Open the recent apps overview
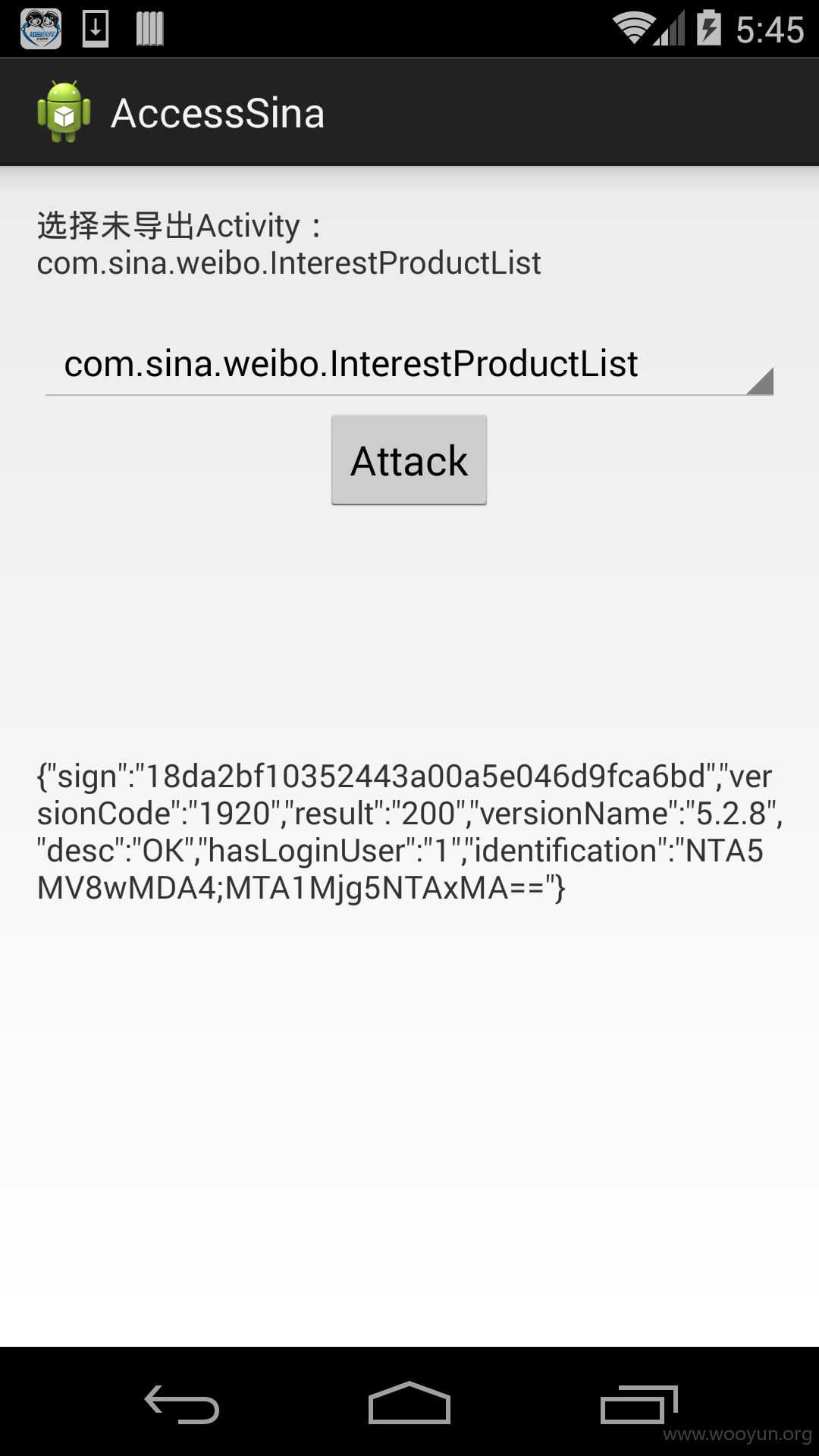 pos(639,1404)
